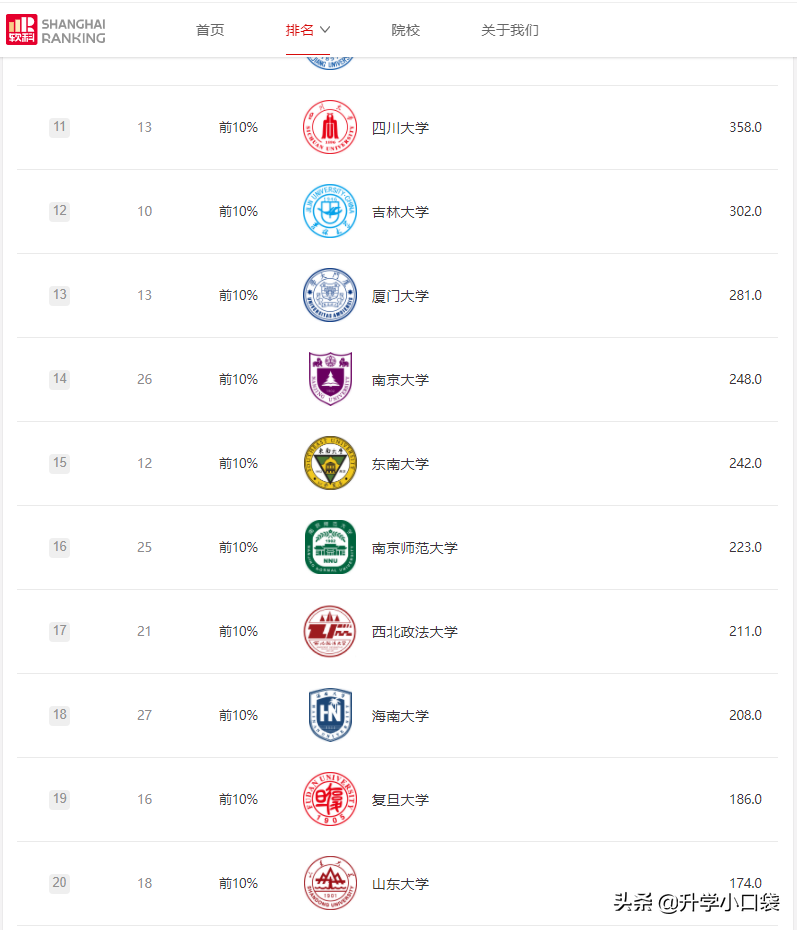The width and height of the screenshot is (797, 930).
Task: Switch to the 院校 section
Action: 406,30
